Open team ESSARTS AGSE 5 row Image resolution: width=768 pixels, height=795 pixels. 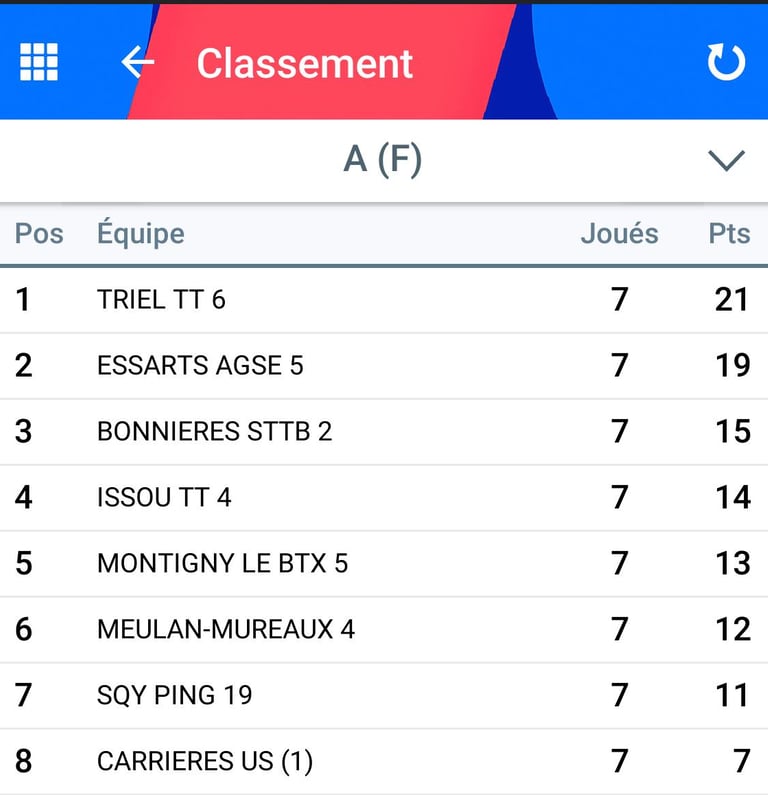point(200,365)
